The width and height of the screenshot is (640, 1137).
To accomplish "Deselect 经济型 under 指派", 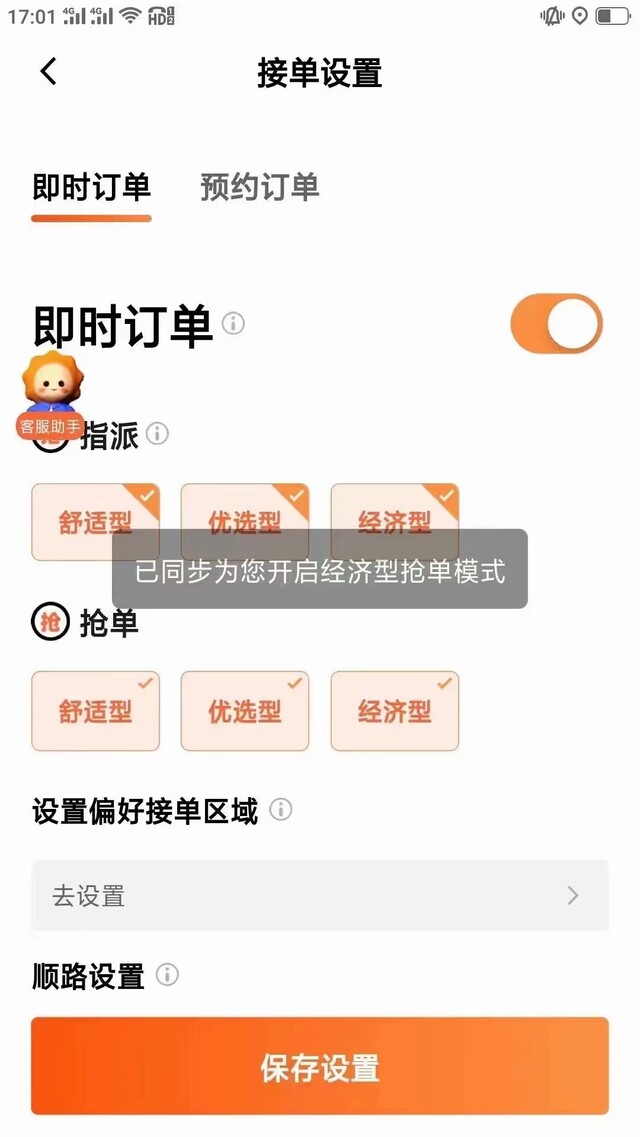I will 395,521.
